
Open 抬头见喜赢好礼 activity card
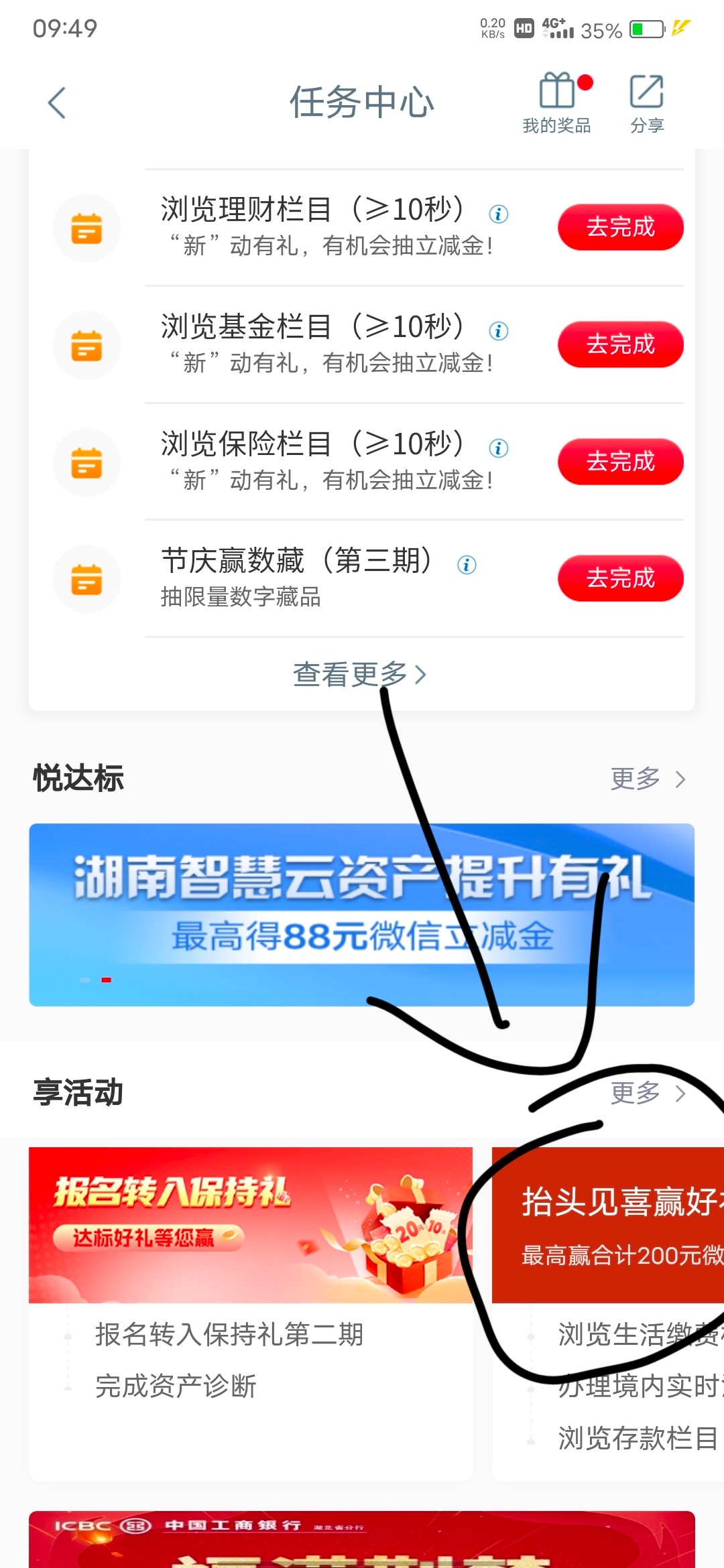tap(607, 1225)
